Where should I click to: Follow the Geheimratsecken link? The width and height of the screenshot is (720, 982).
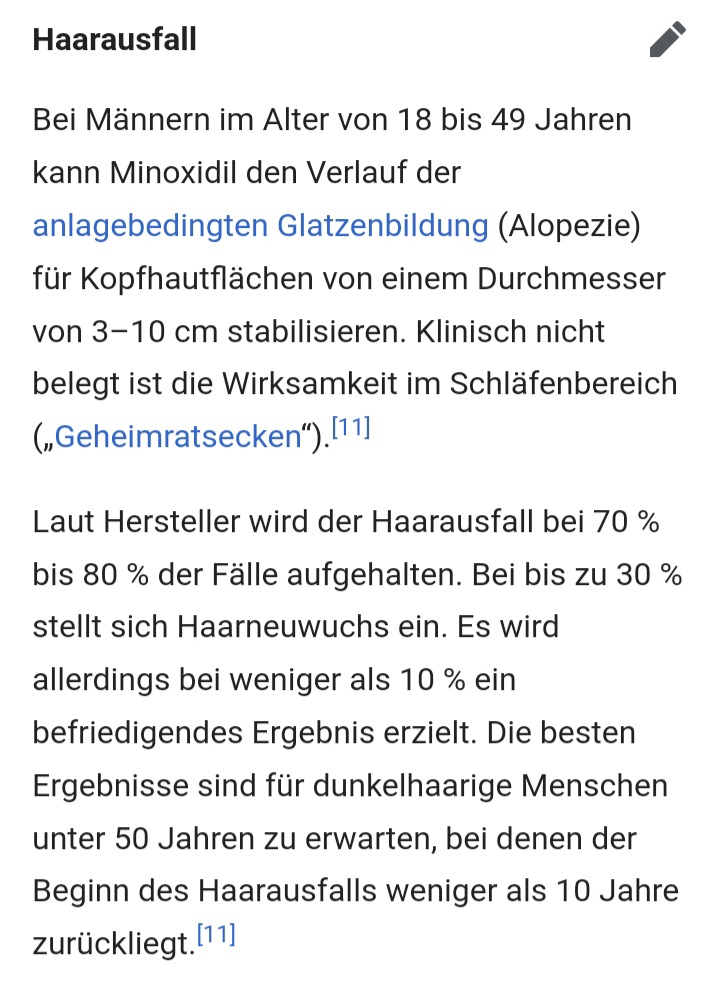[x=178, y=437]
